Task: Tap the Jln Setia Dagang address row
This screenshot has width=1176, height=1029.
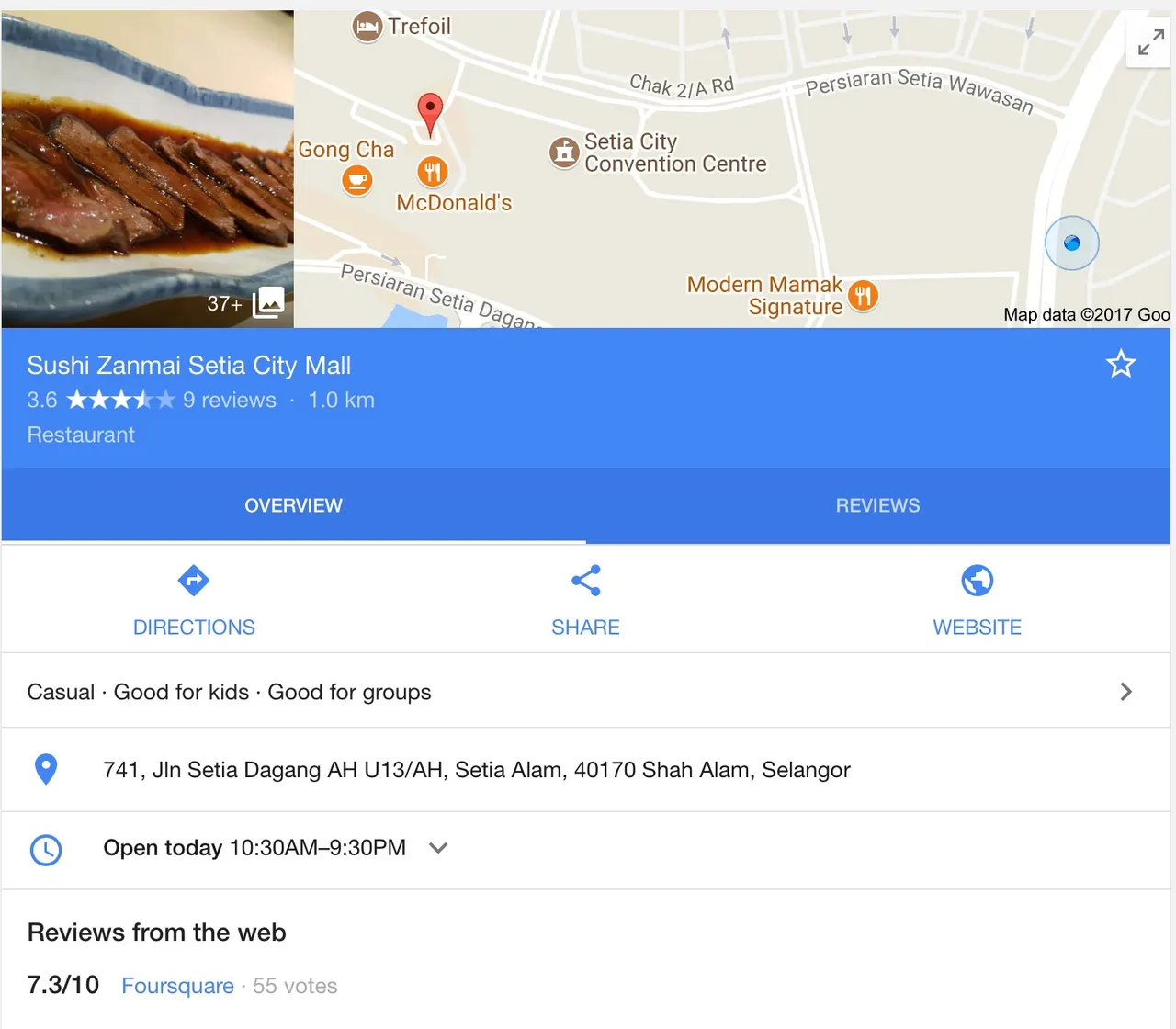Action: (x=476, y=770)
